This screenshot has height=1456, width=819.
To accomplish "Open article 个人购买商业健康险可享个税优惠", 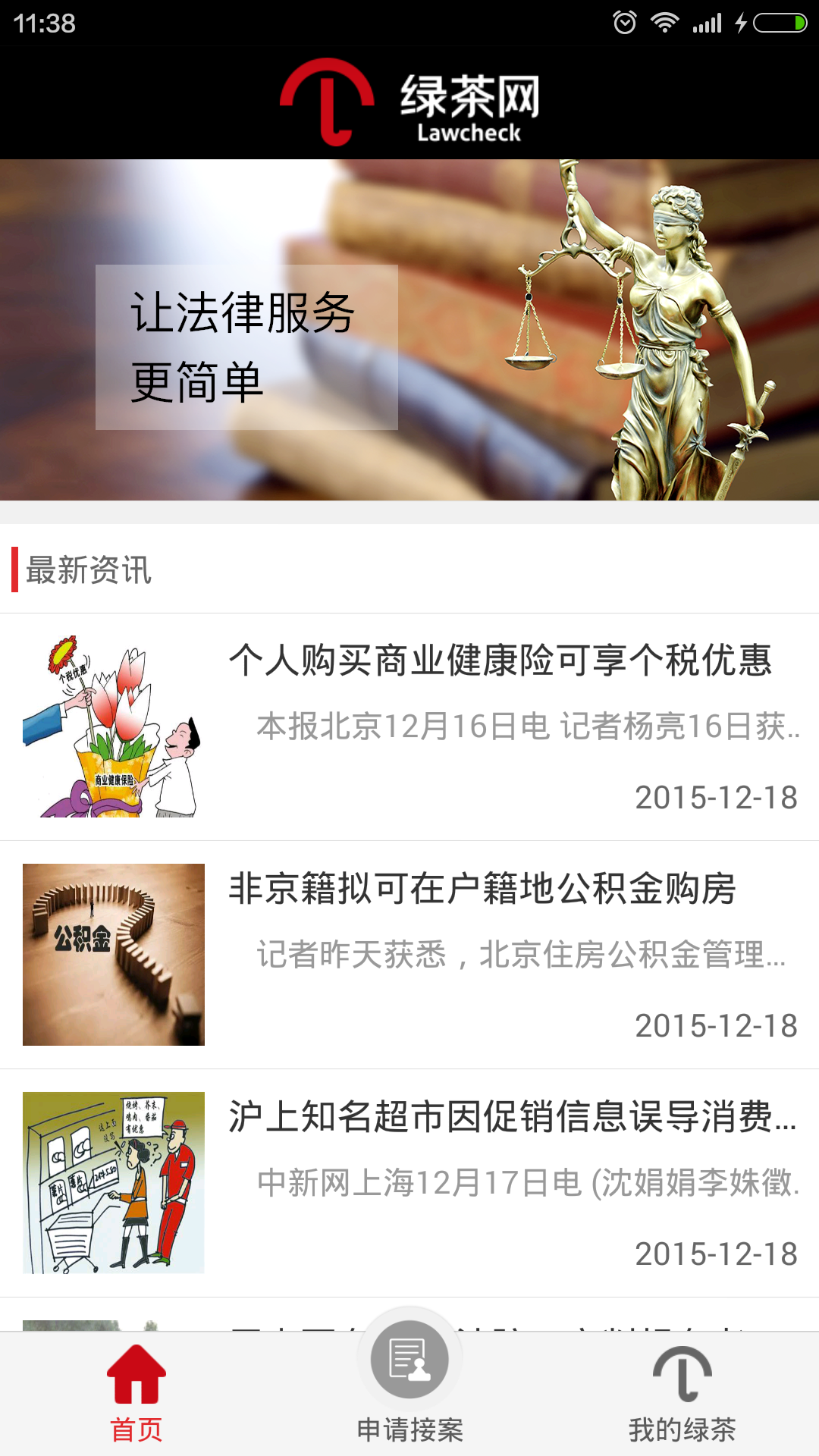I will (x=500, y=660).
